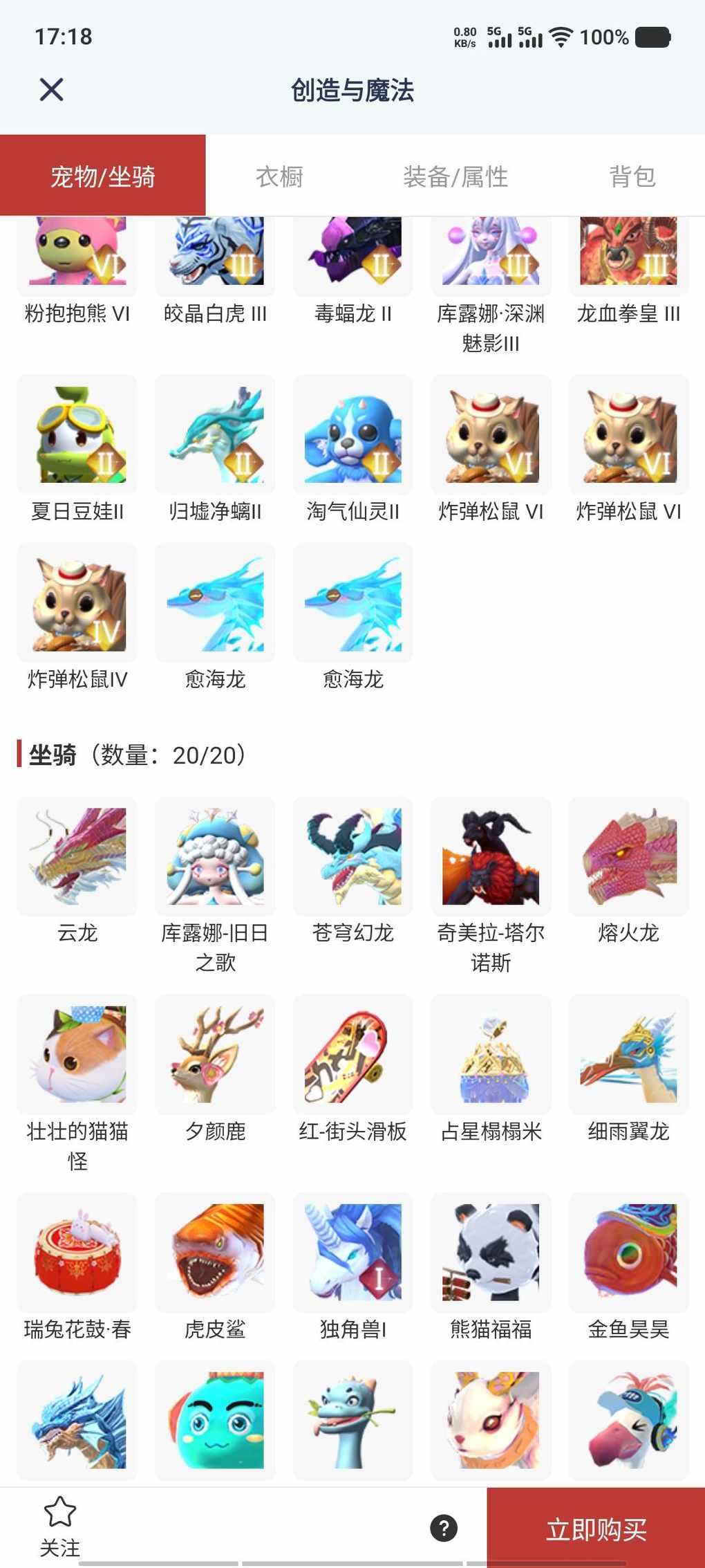Select the 淘气仙灵II pet

point(353,435)
